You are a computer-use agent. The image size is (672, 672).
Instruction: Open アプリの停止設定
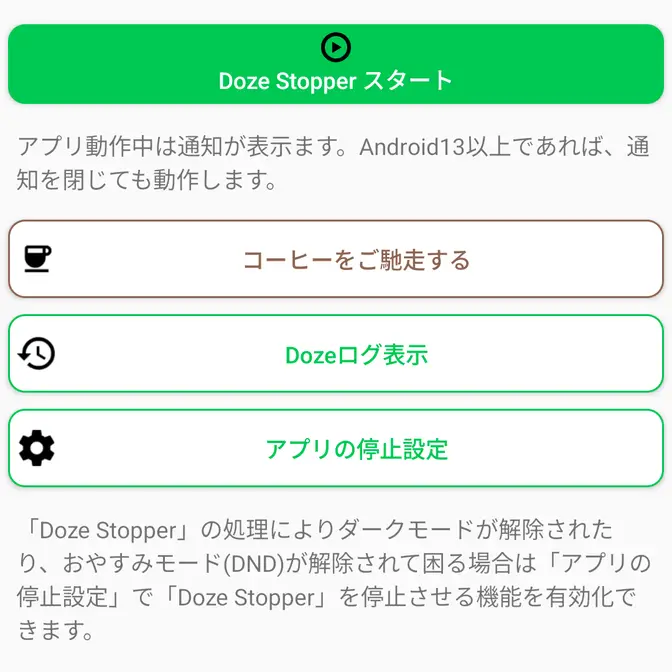tap(336, 448)
